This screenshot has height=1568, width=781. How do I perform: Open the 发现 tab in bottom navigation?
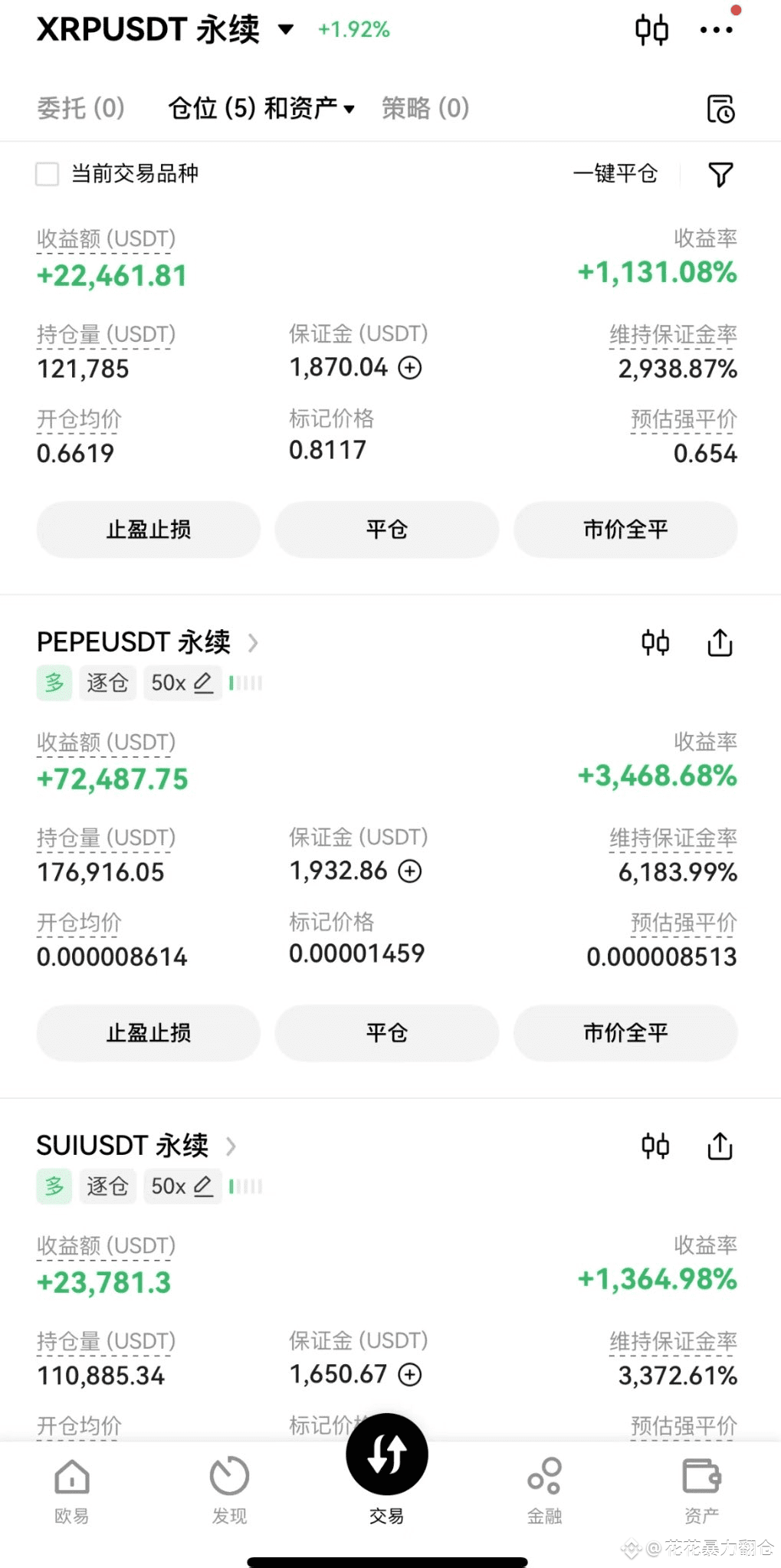pyautogui.click(x=228, y=1485)
